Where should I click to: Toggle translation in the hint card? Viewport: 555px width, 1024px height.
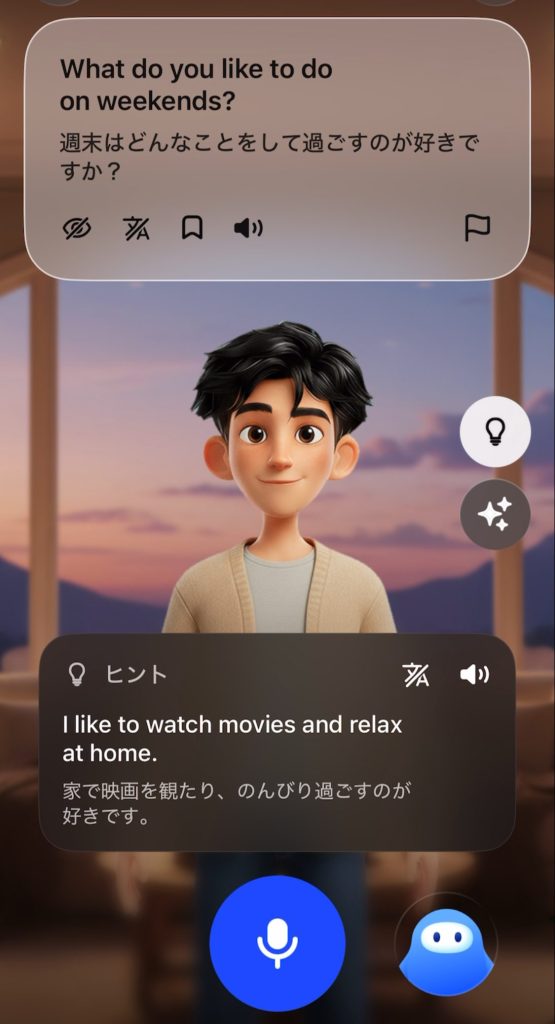coord(415,675)
